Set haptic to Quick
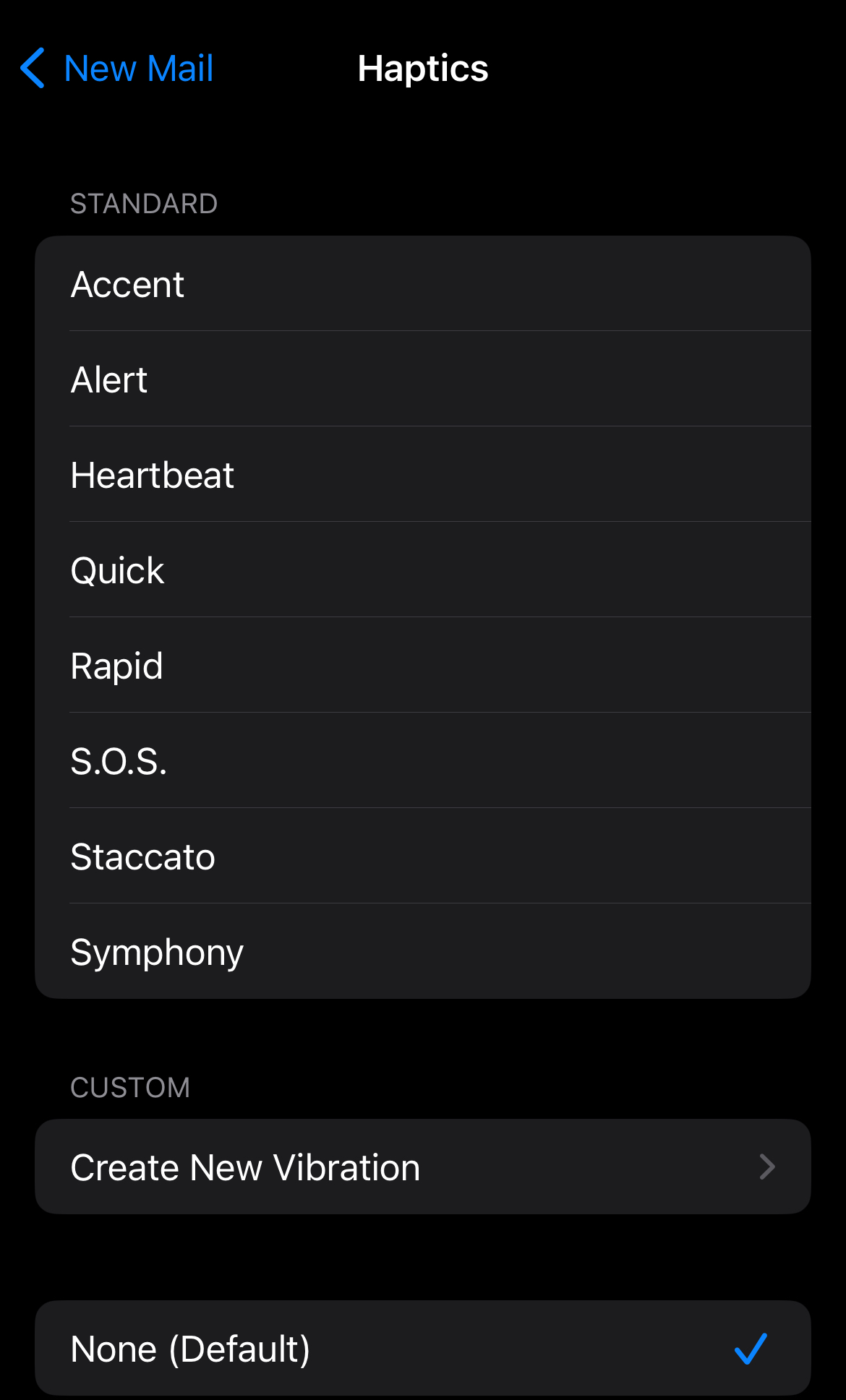Viewport: 846px width, 1400px height. tap(422, 570)
